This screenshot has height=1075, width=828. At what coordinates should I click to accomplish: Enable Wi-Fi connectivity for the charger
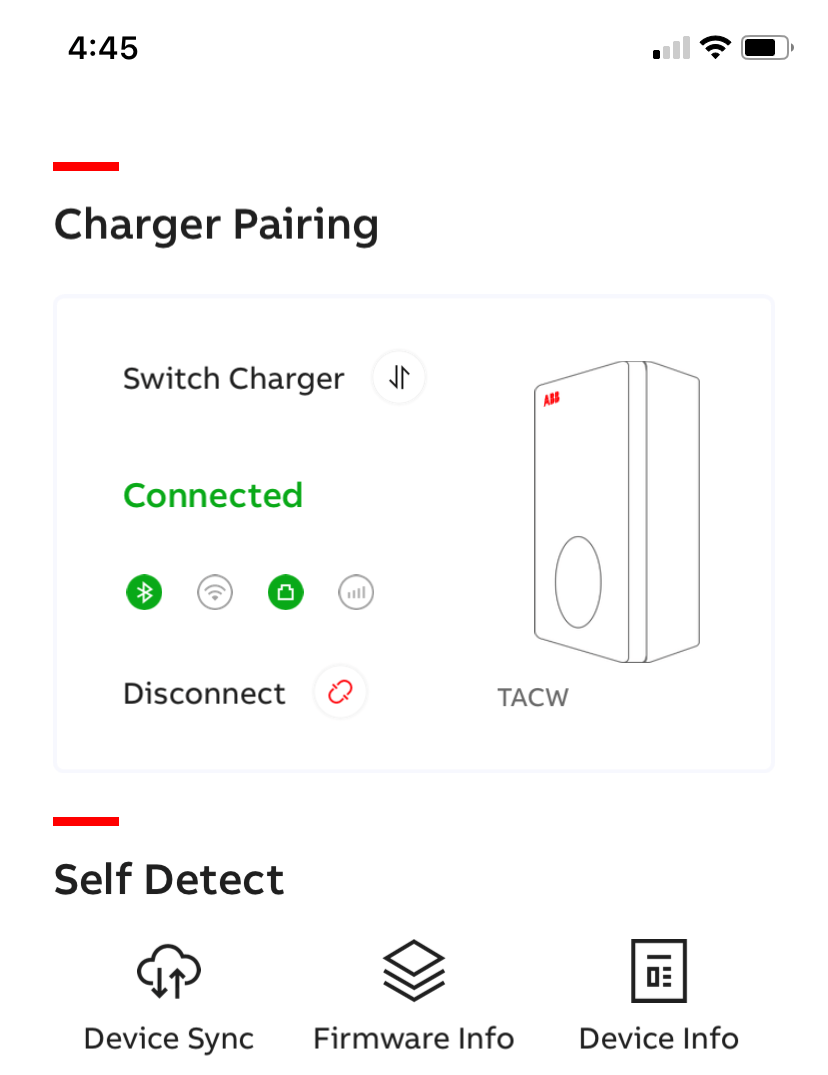point(214,592)
